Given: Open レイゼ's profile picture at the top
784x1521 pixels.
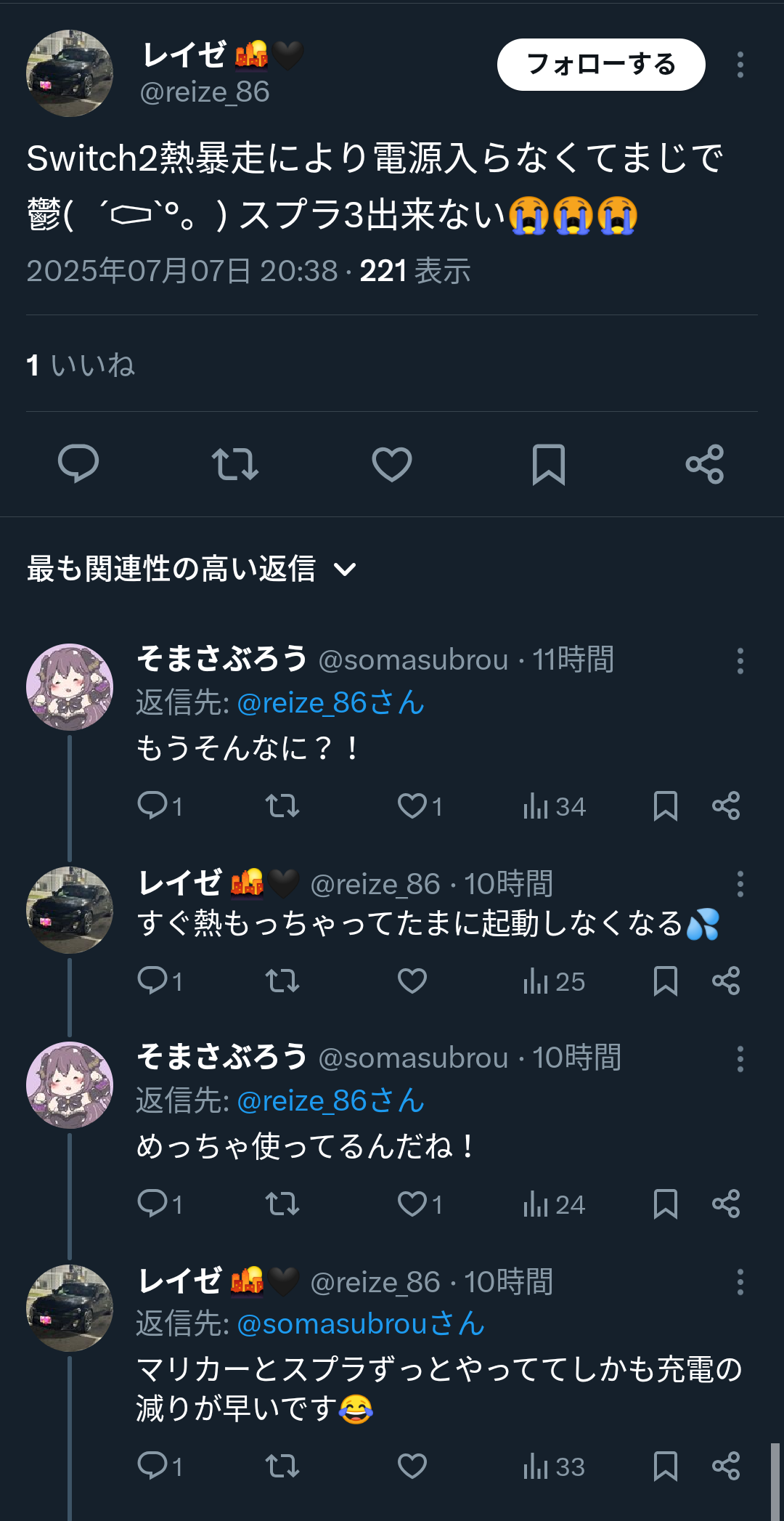Looking at the screenshot, I should point(70,73).
